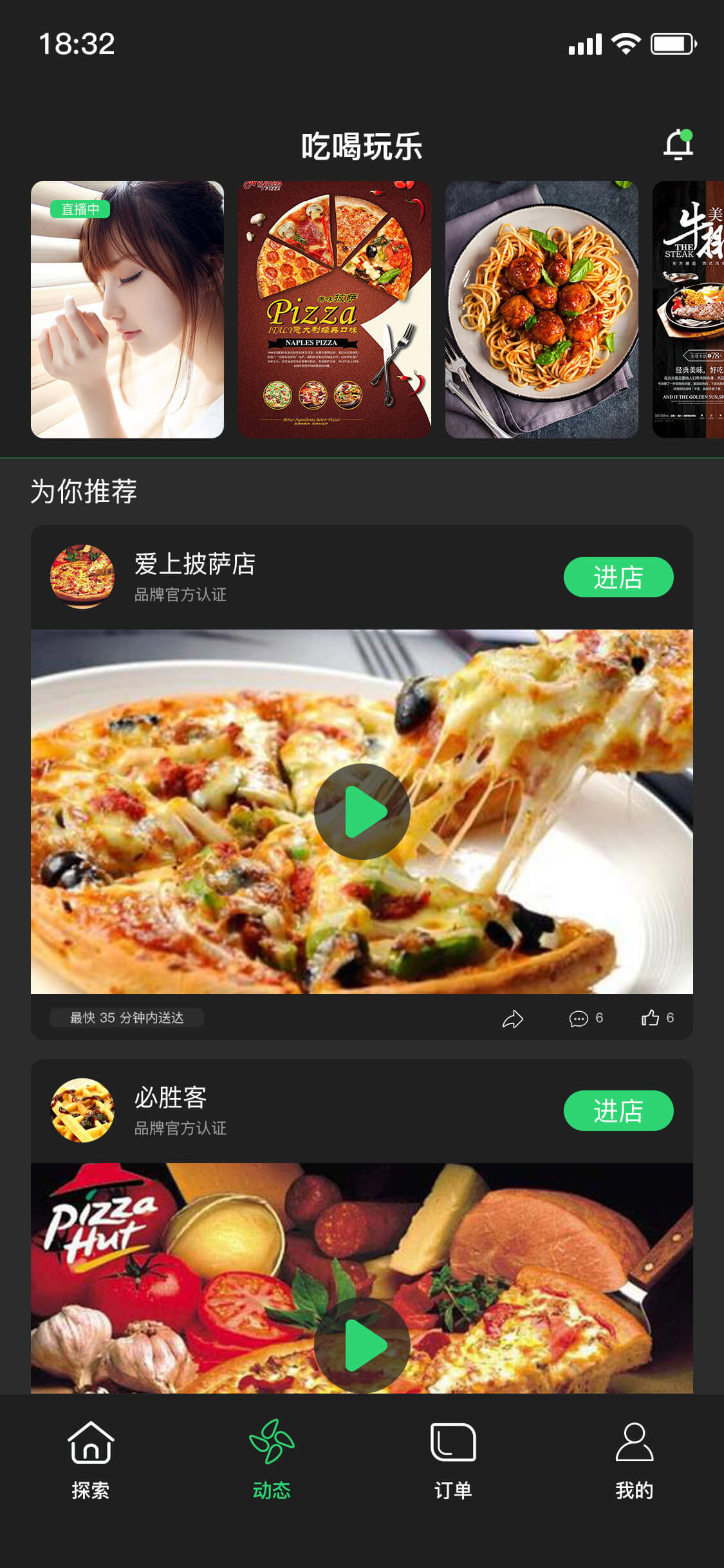This screenshot has height=1568, width=724.
Task: Open the live stream thumbnail marked 直播中
Action: point(127,309)
